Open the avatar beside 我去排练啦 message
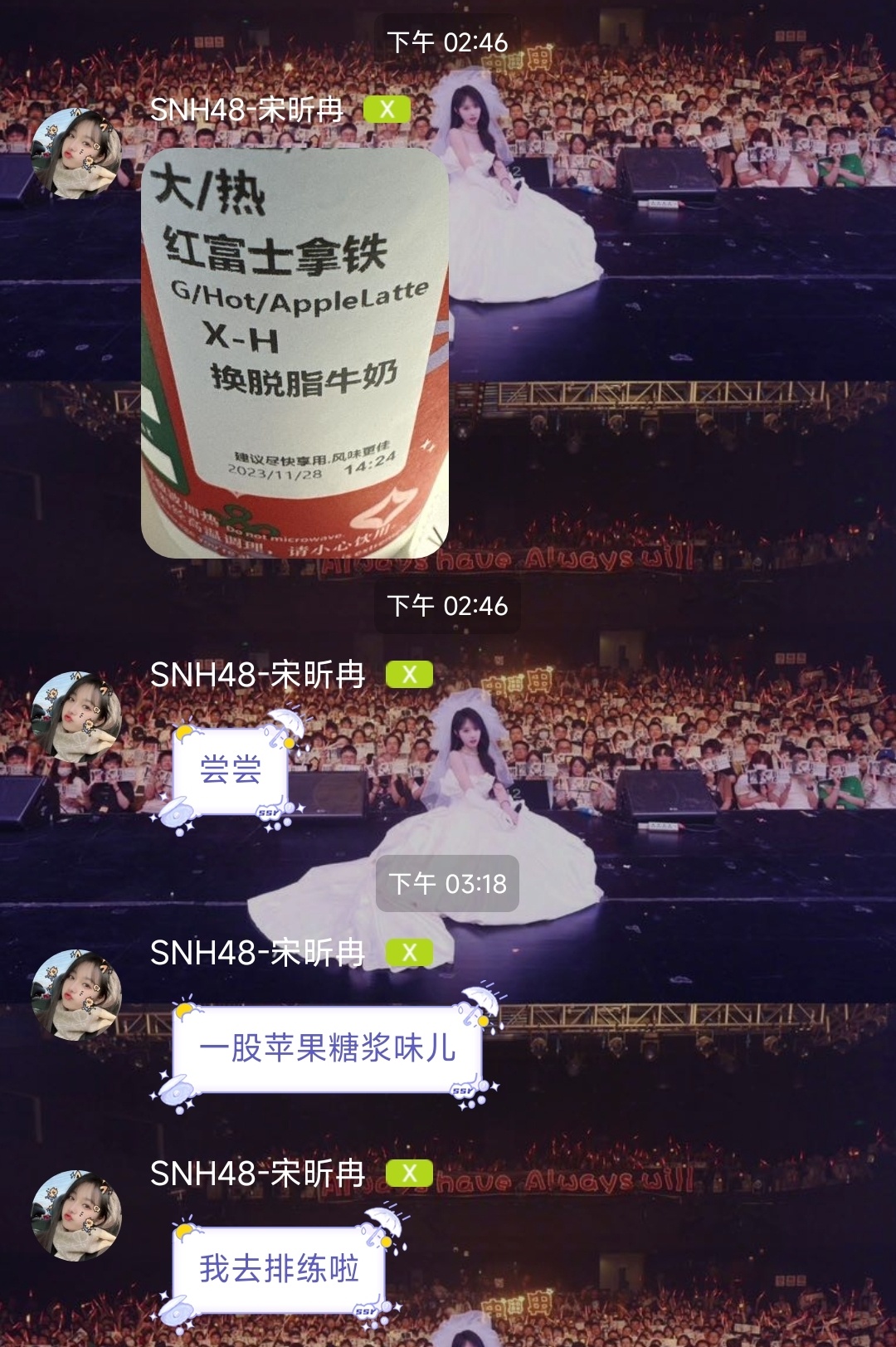The image size is (896, 1347). pos(76,1216)
